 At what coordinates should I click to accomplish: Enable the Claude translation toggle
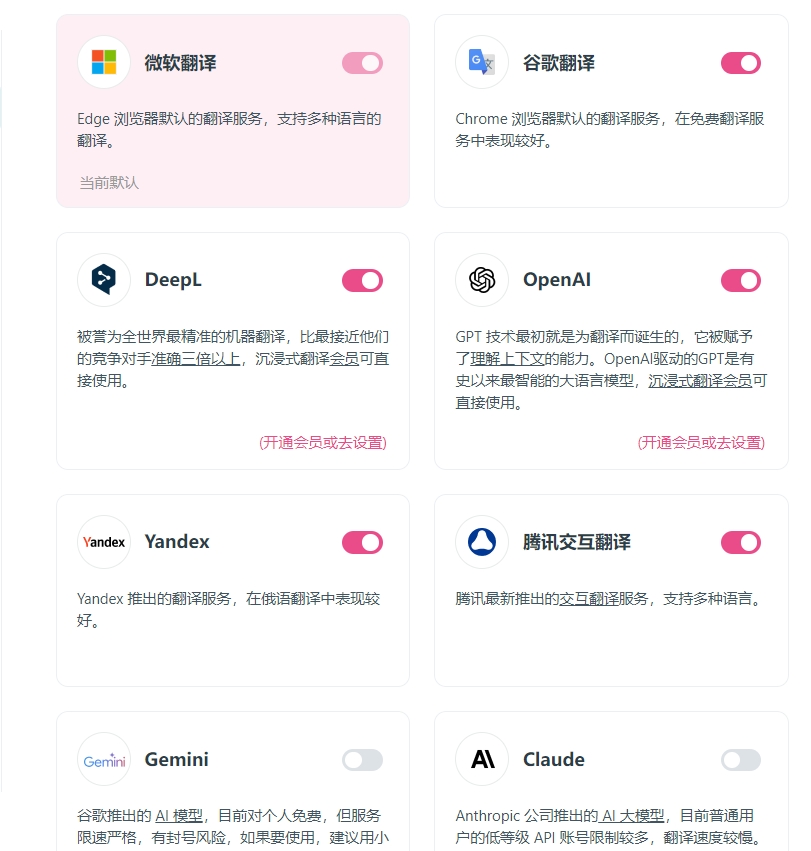[x=740, y=760]
